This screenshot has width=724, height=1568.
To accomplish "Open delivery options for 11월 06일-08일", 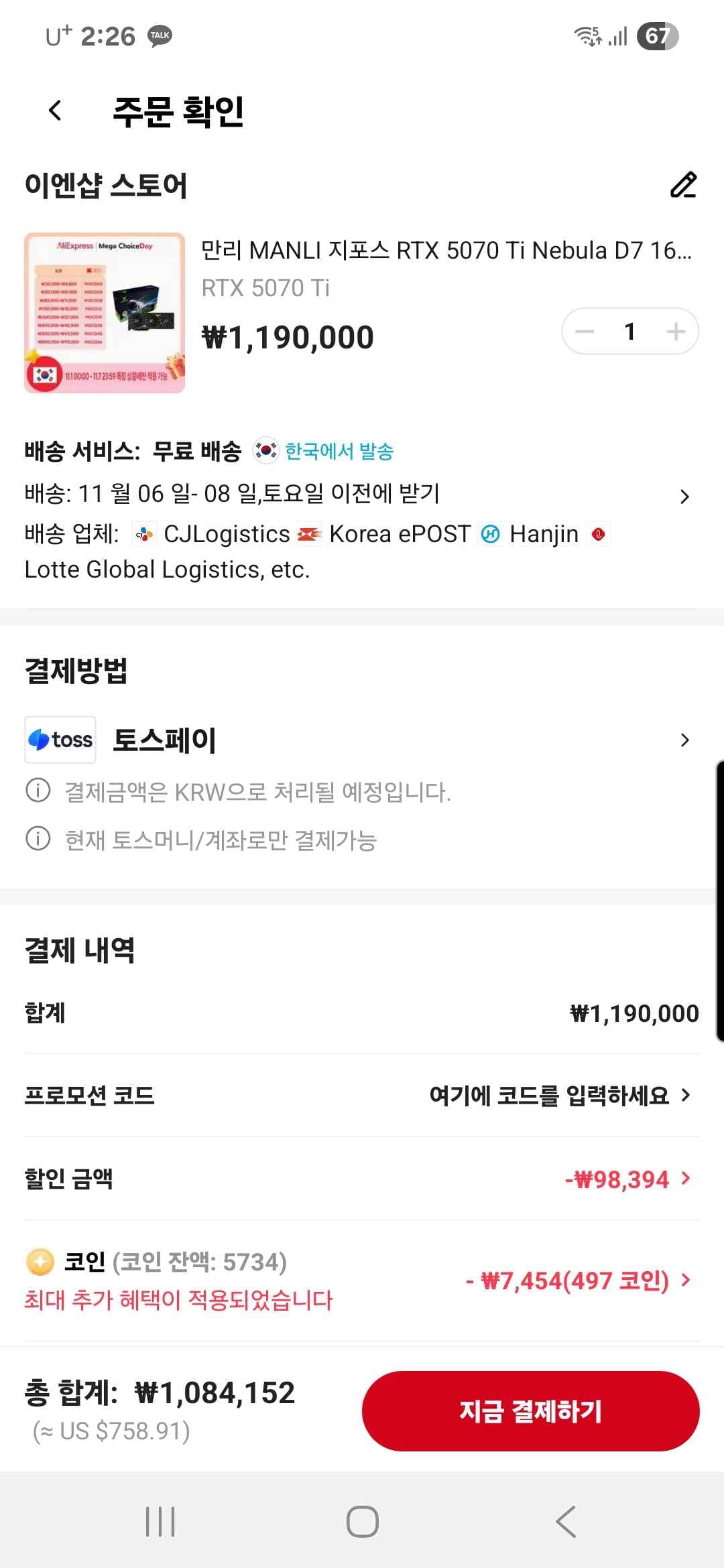I will click(684, 497).
